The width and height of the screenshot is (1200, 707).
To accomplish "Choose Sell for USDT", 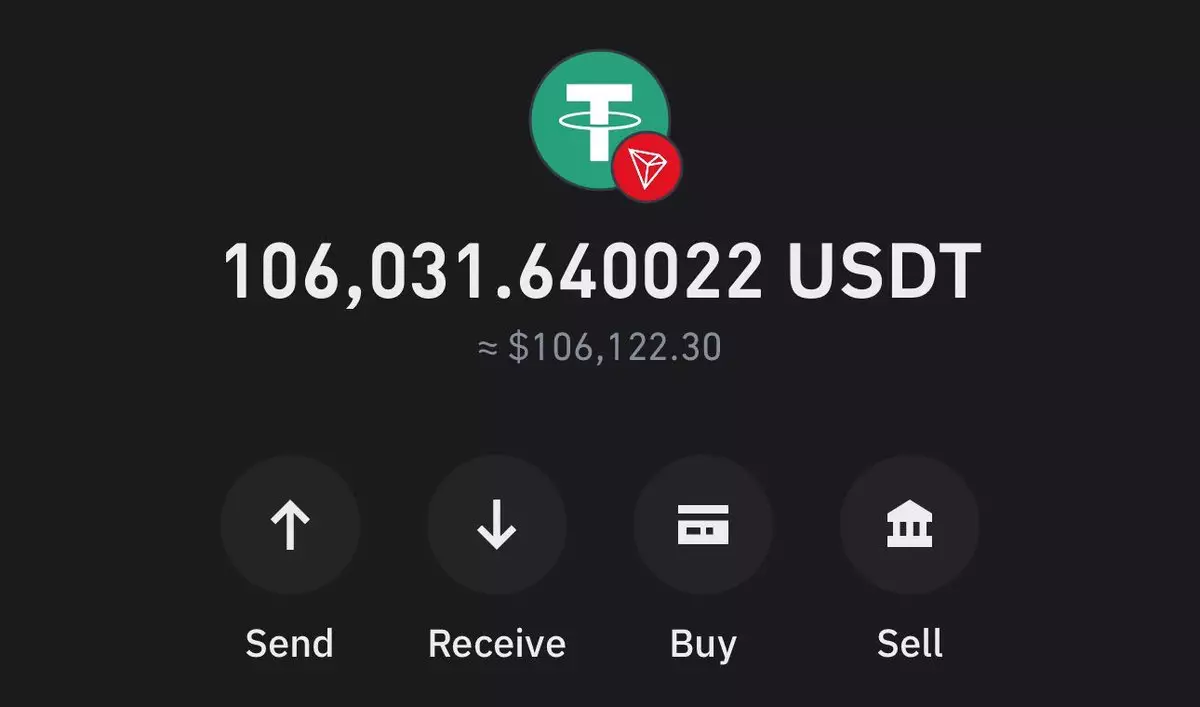I will [909, 526].
